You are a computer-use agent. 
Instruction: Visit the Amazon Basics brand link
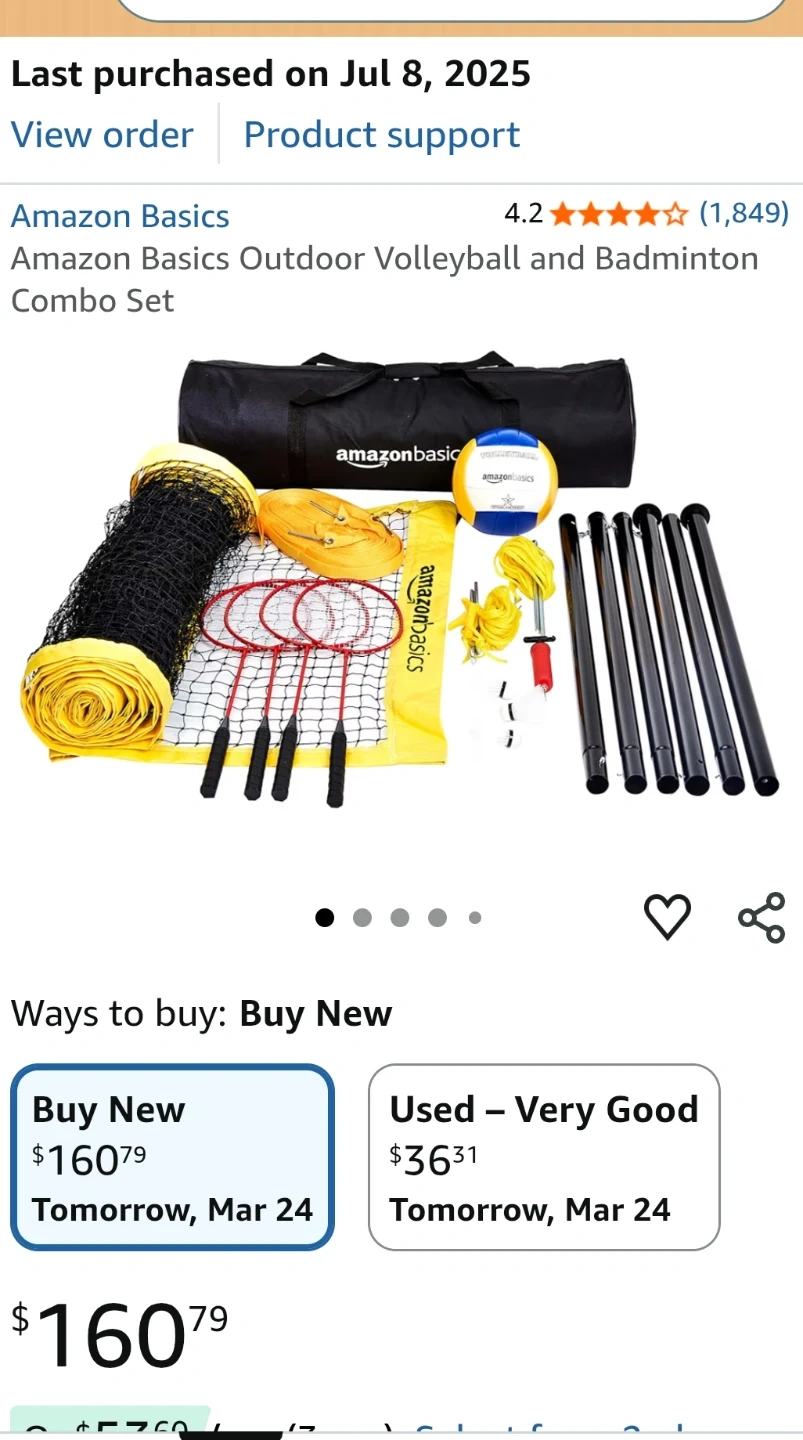pyautogui.click(x=120, y=216)
